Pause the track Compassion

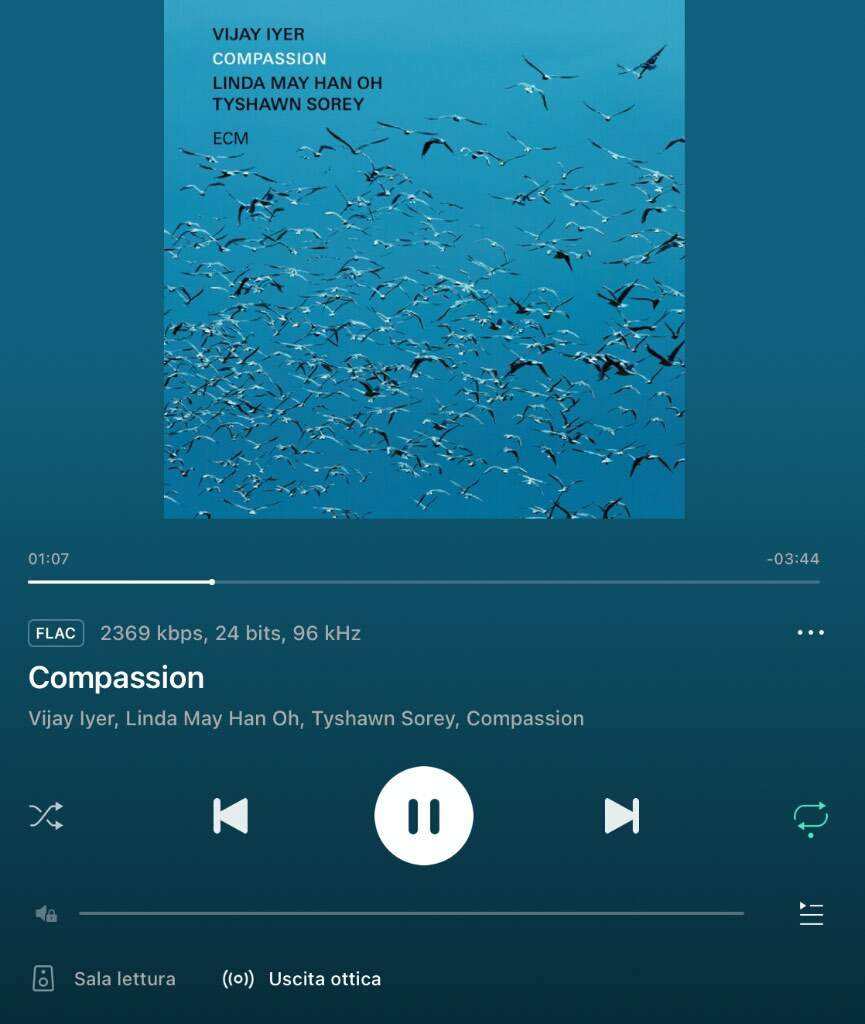[x=423, y=816]
